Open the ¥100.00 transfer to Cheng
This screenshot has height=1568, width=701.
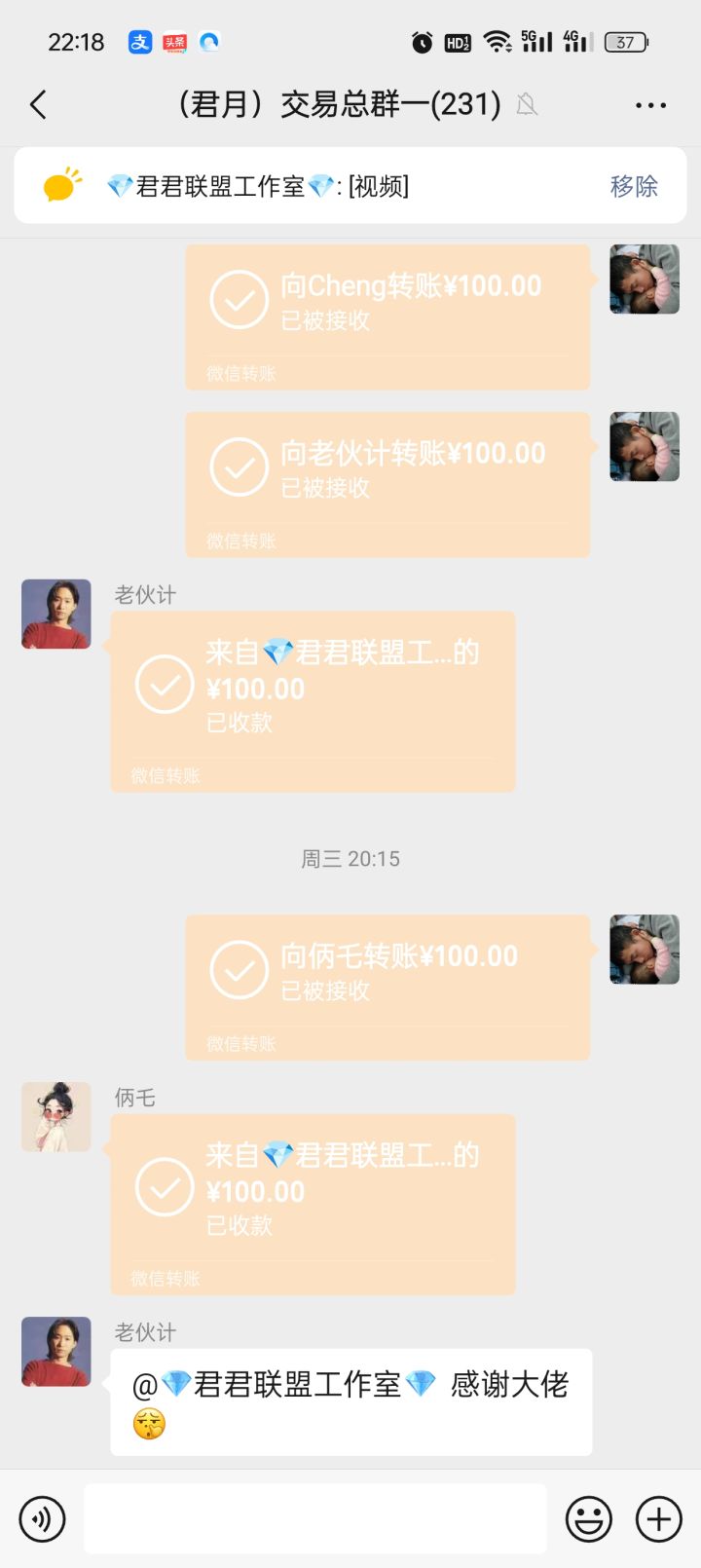387,317
